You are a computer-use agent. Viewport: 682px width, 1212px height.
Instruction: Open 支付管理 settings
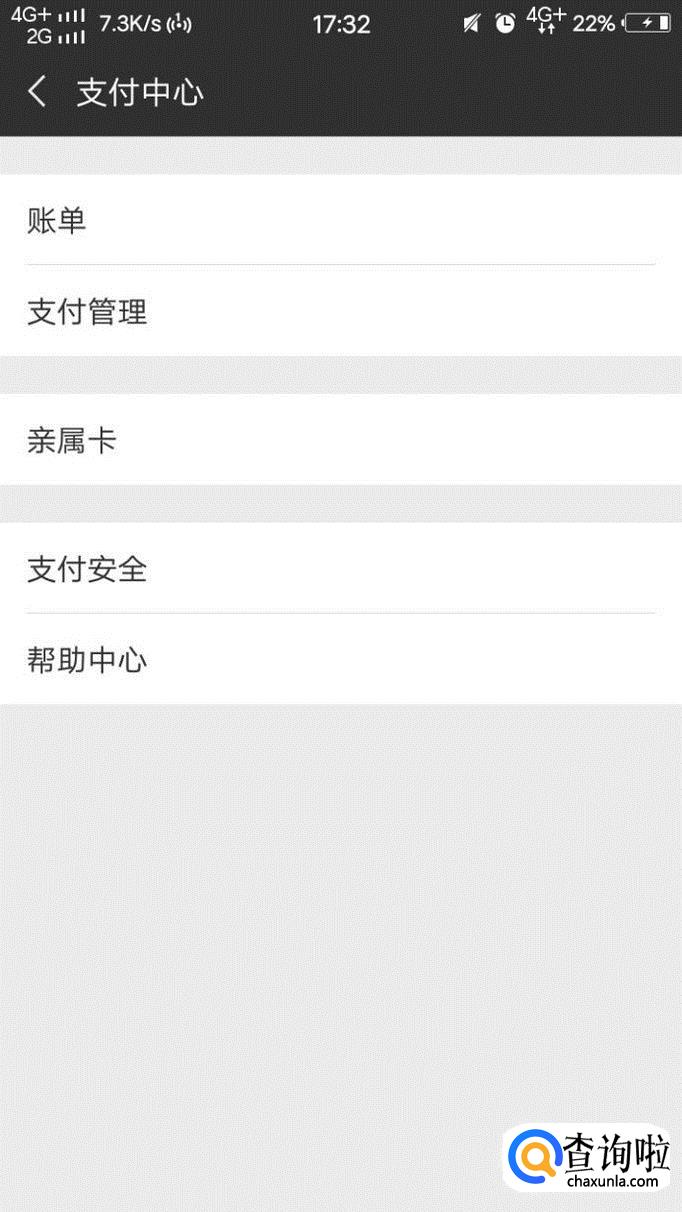[x=340, y=311]
